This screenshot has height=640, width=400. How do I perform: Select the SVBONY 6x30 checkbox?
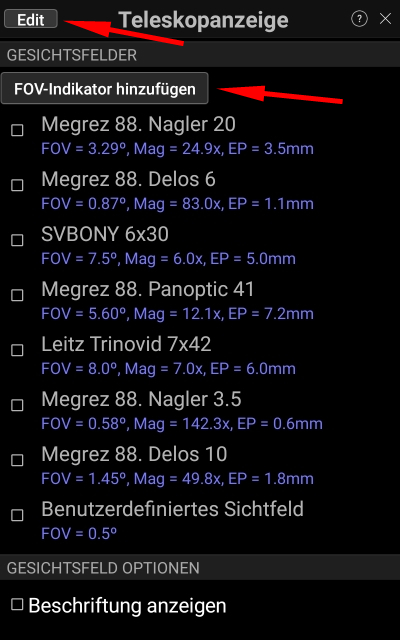[x=17, y=240]
